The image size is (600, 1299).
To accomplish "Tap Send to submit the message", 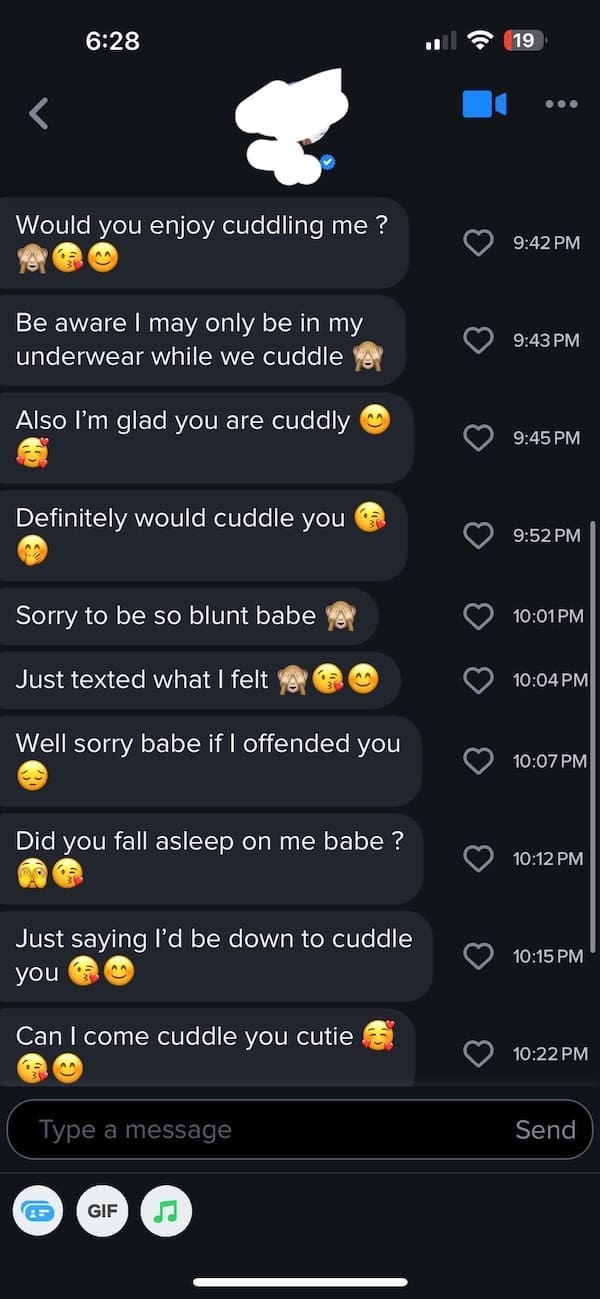I will click(545, 1130).
